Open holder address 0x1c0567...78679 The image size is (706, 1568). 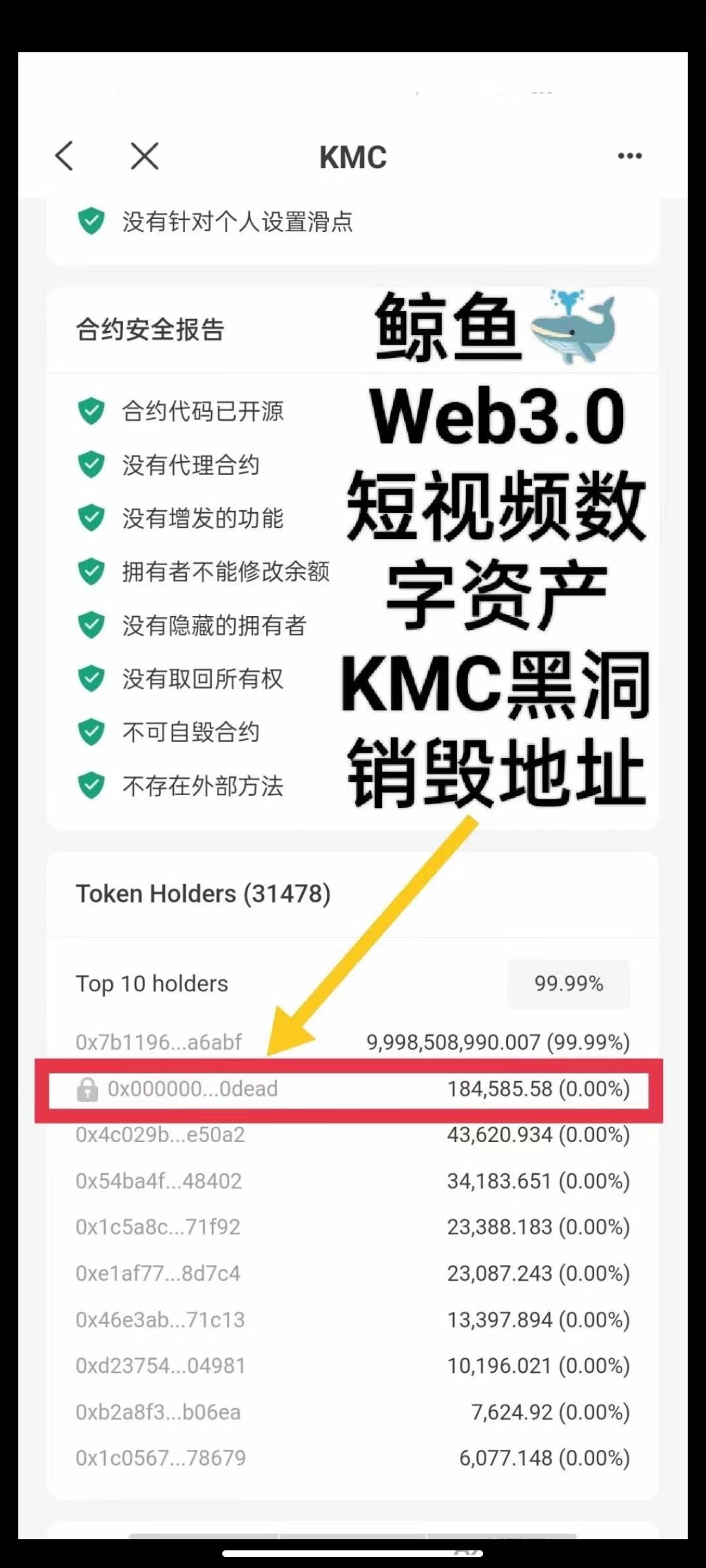[x=161, y=1458]
